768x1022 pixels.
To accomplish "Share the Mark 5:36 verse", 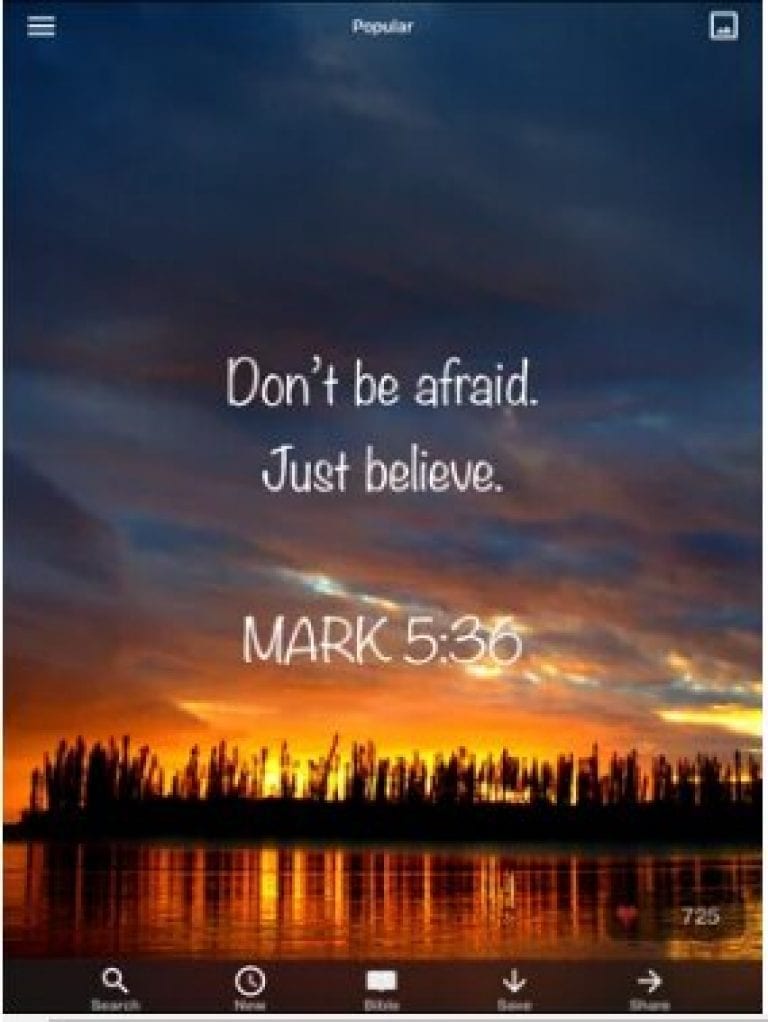I will pyautogui.click(x=649, y=988).
